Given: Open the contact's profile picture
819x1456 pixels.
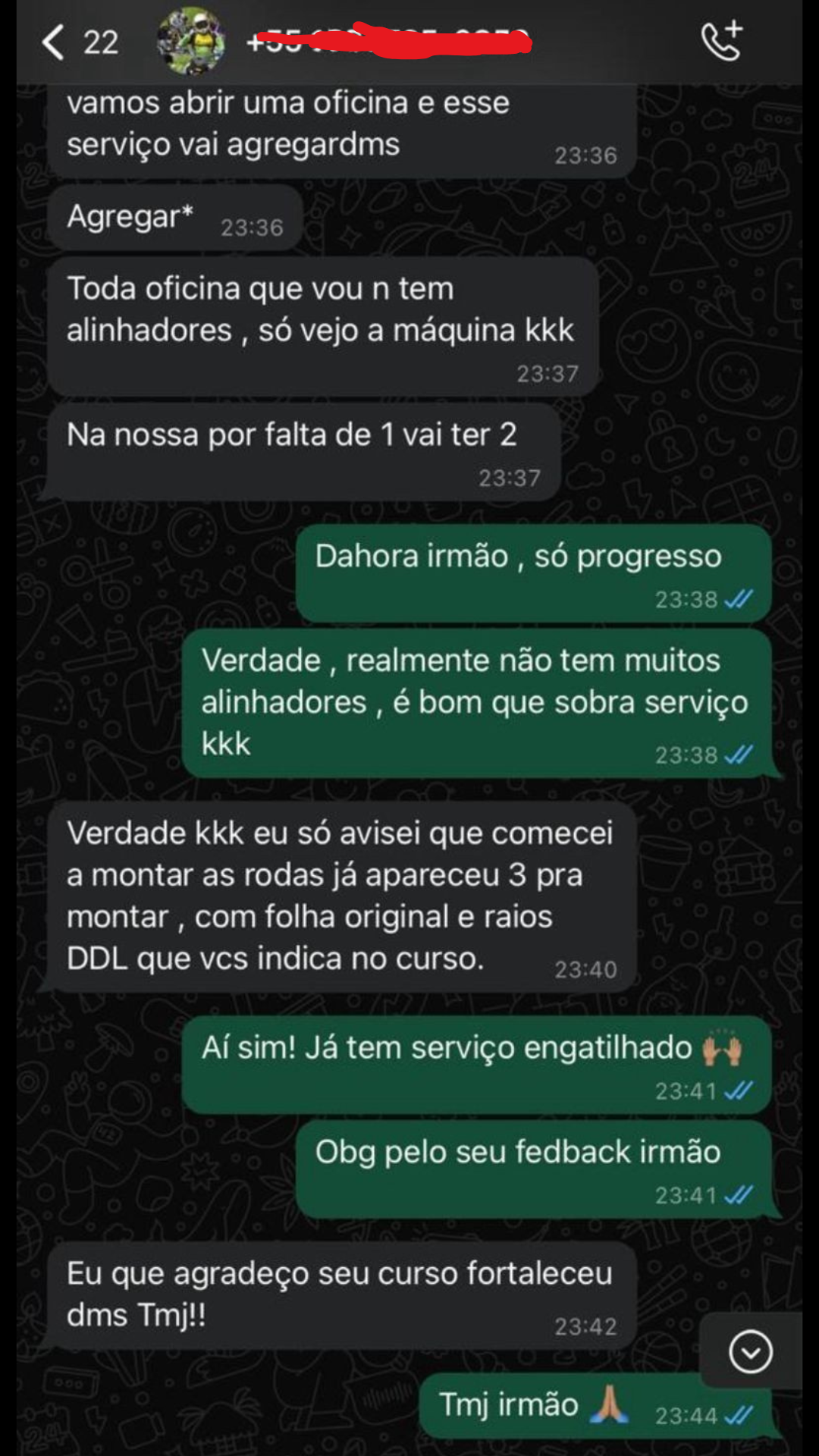Looking at the screenshot, I should click(191, 42).
